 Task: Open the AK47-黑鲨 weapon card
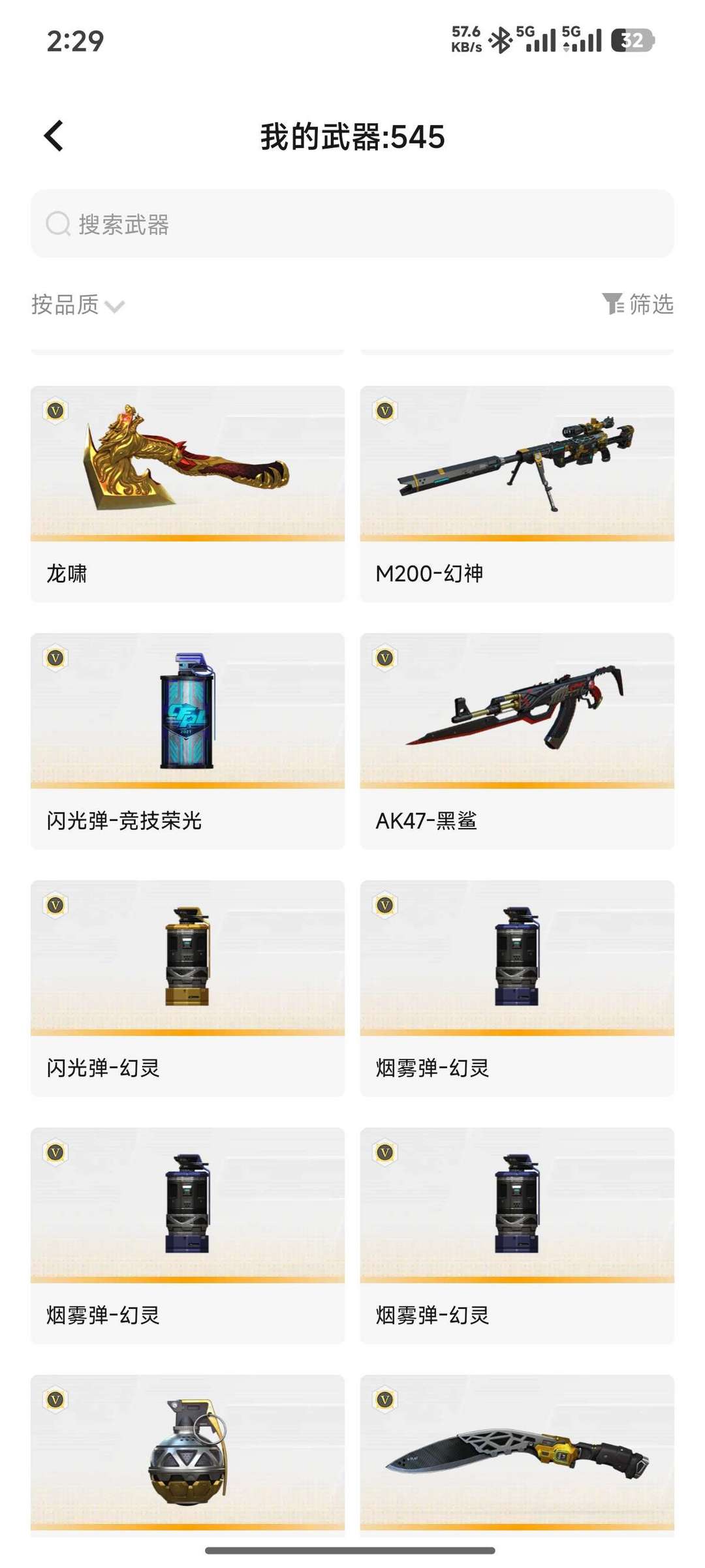pyautogui.click(x=517, y=741)
